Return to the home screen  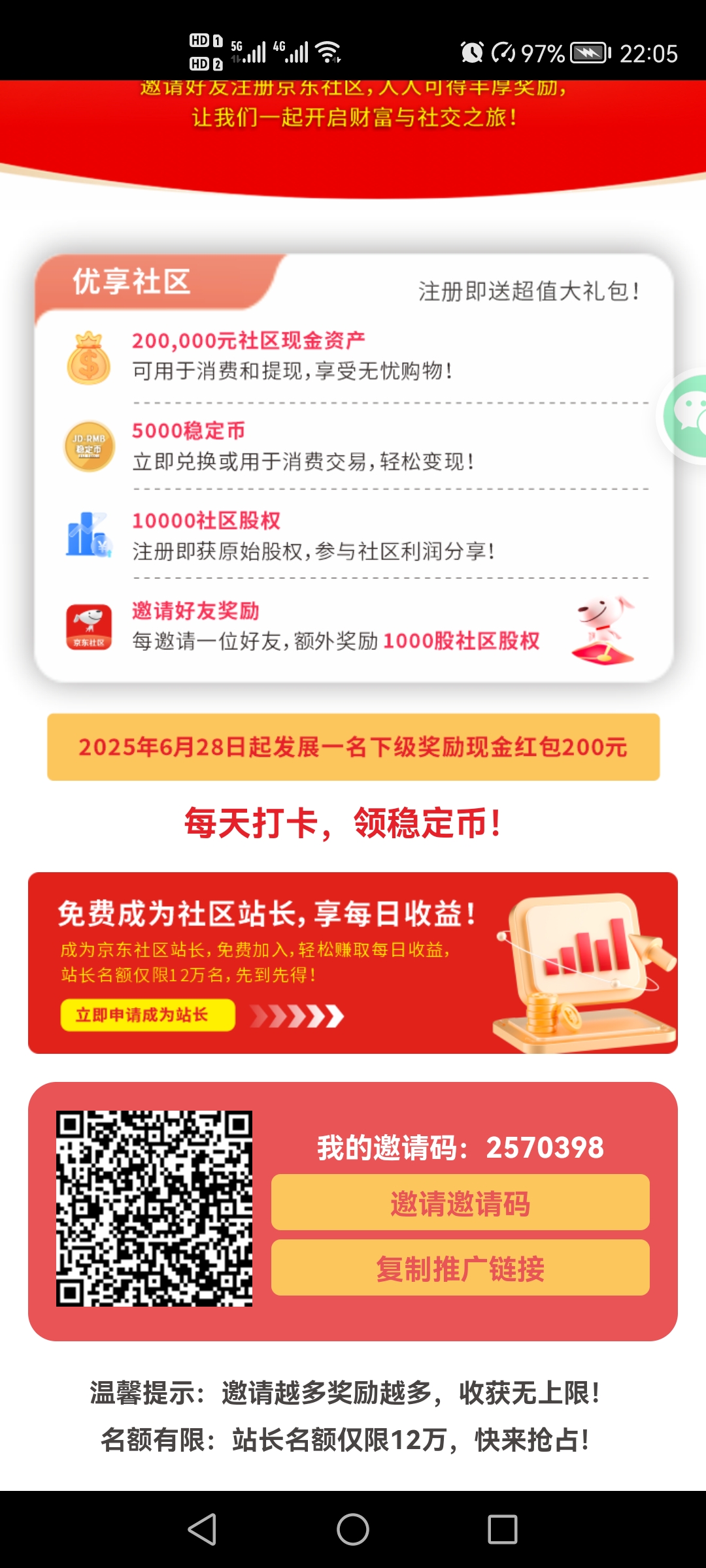click(x=353, y=1529)
